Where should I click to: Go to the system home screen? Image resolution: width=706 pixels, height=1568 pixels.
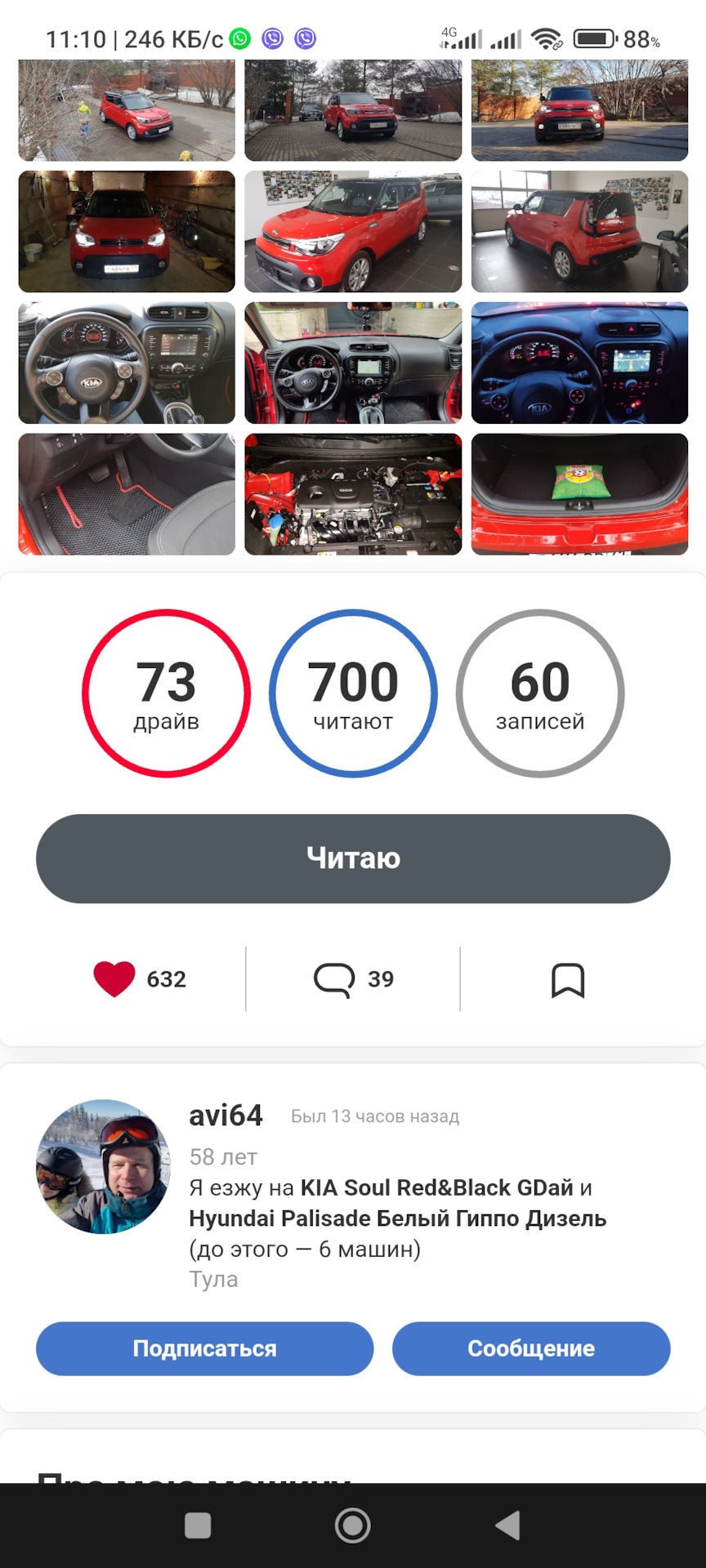click(x=353, y=1525)
